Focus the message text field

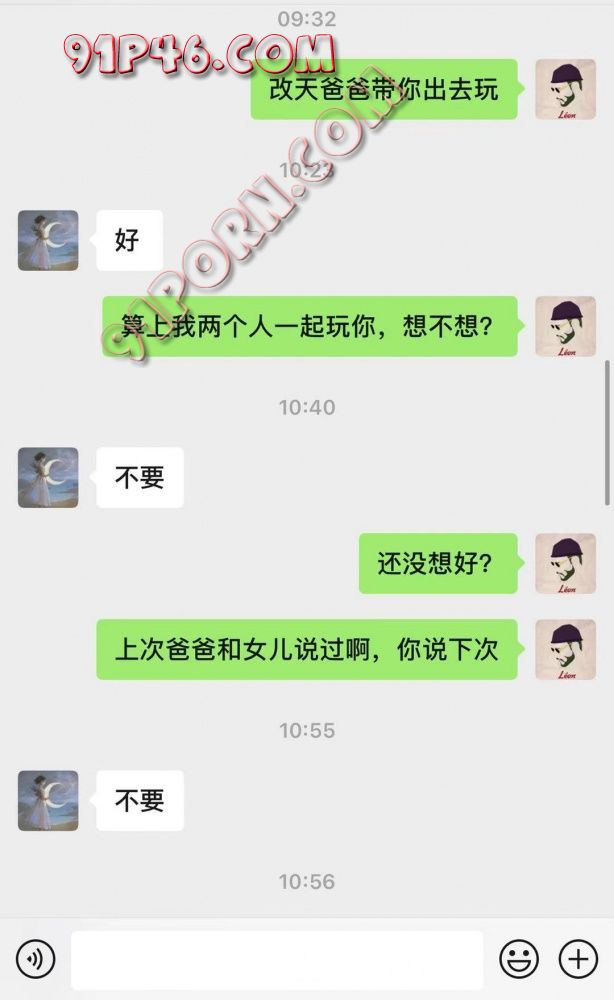[277, 960]
